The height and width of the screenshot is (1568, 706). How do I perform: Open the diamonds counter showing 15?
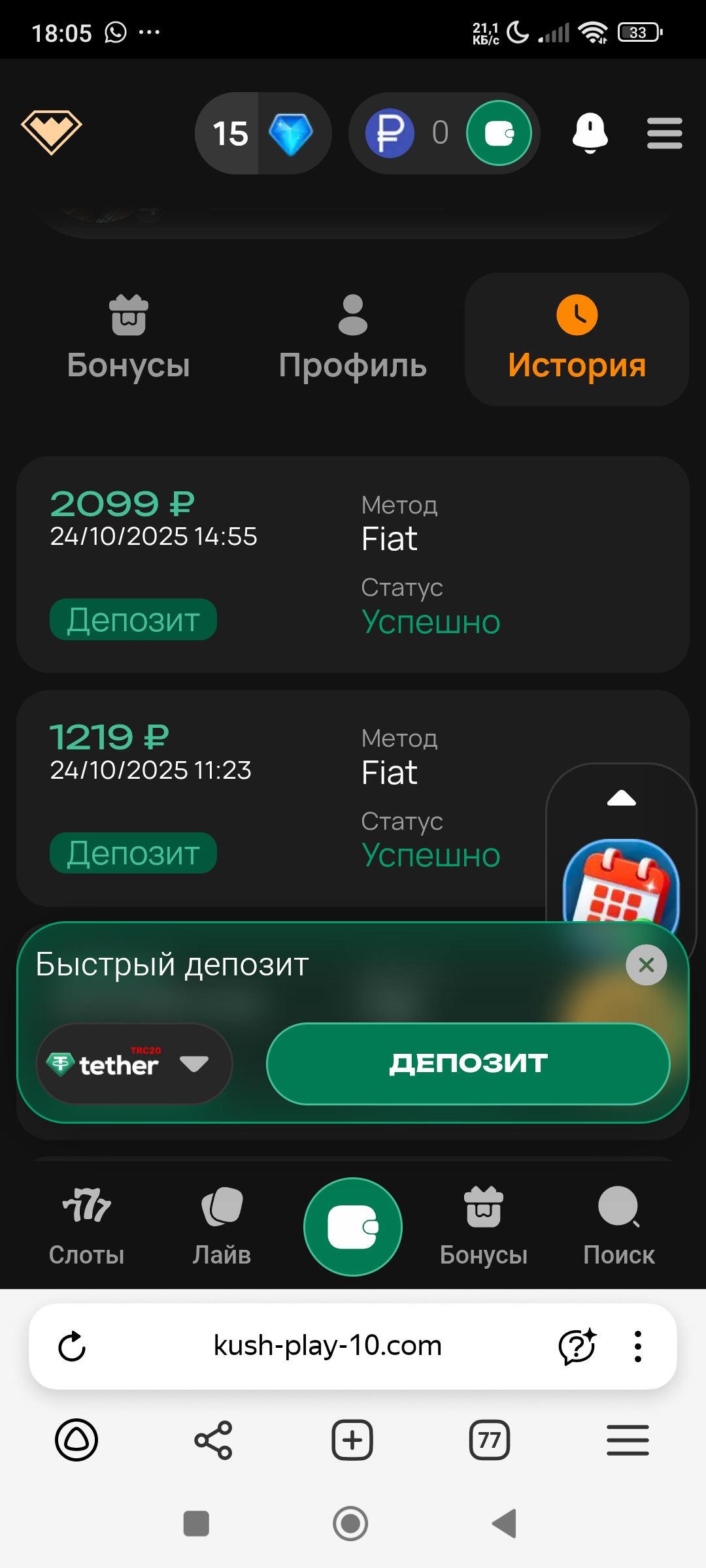point(263,133)
